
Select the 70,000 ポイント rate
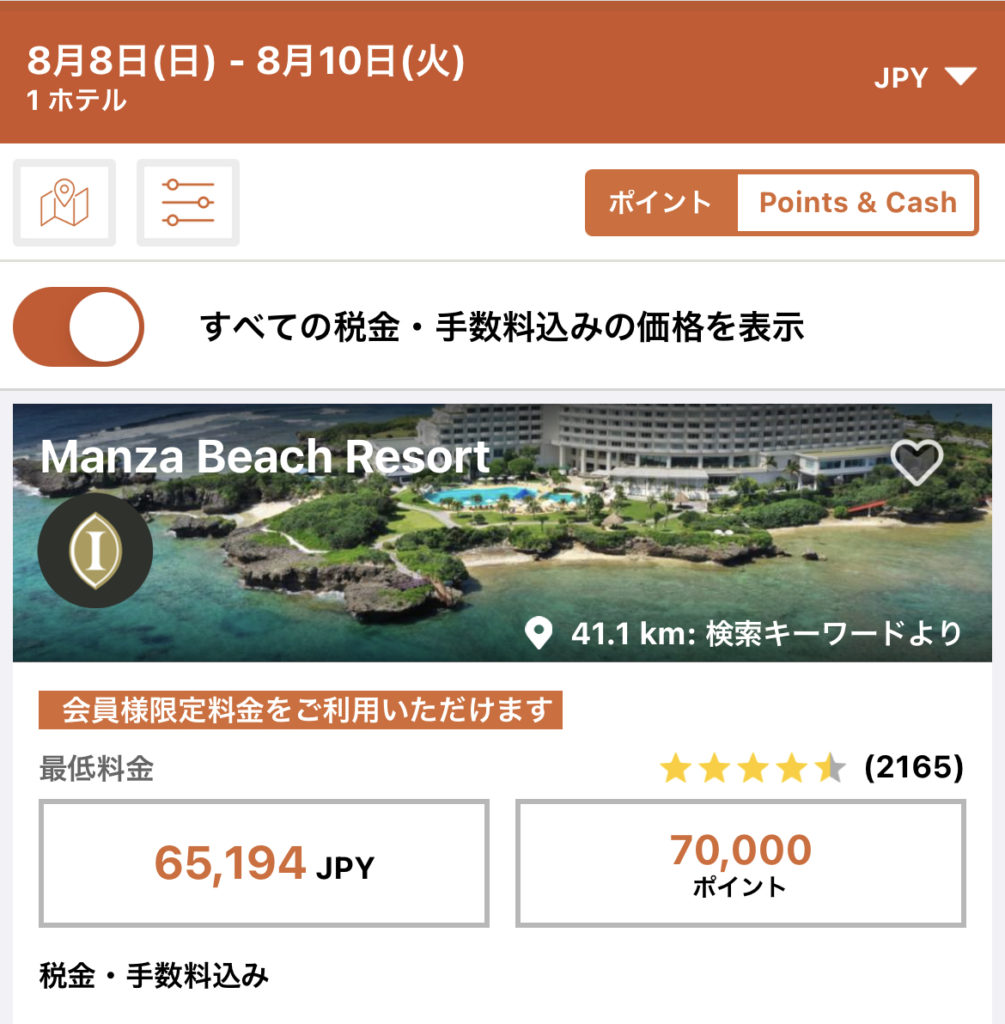(740, 863)
